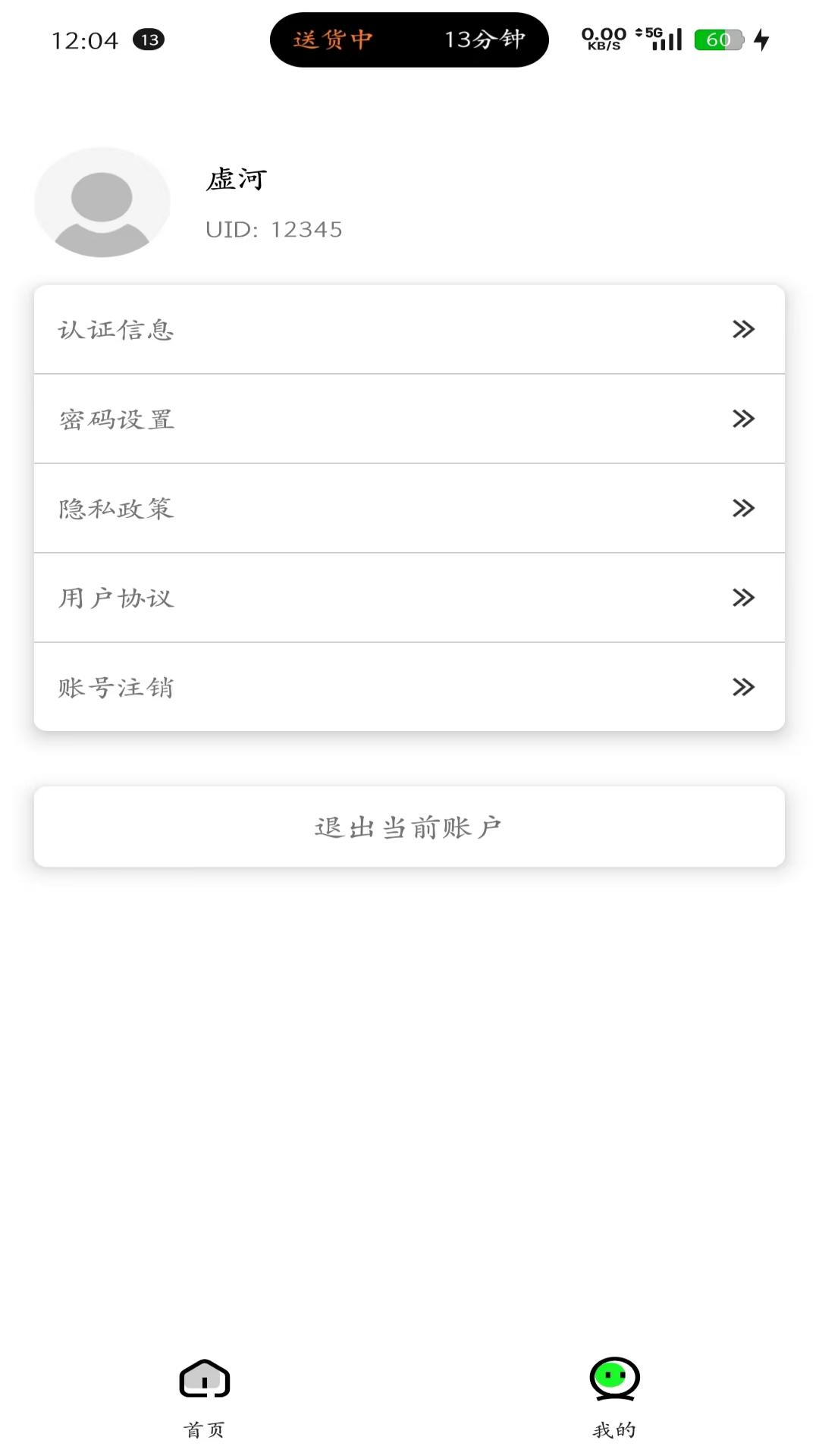Tap the signal strength bars icon
Viewport: 819px width, 1456px height.
(667, 39)
